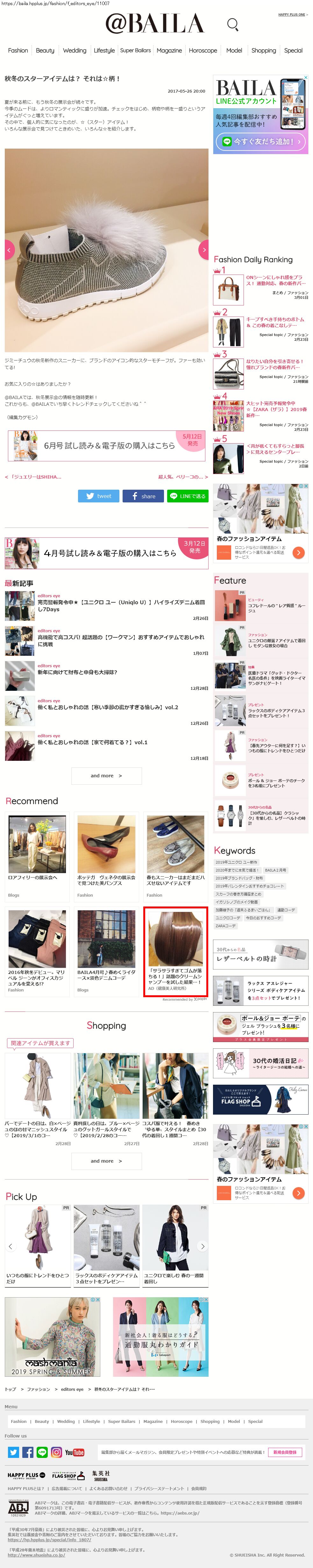Send the article with LINEで送る

coord(188,496)
